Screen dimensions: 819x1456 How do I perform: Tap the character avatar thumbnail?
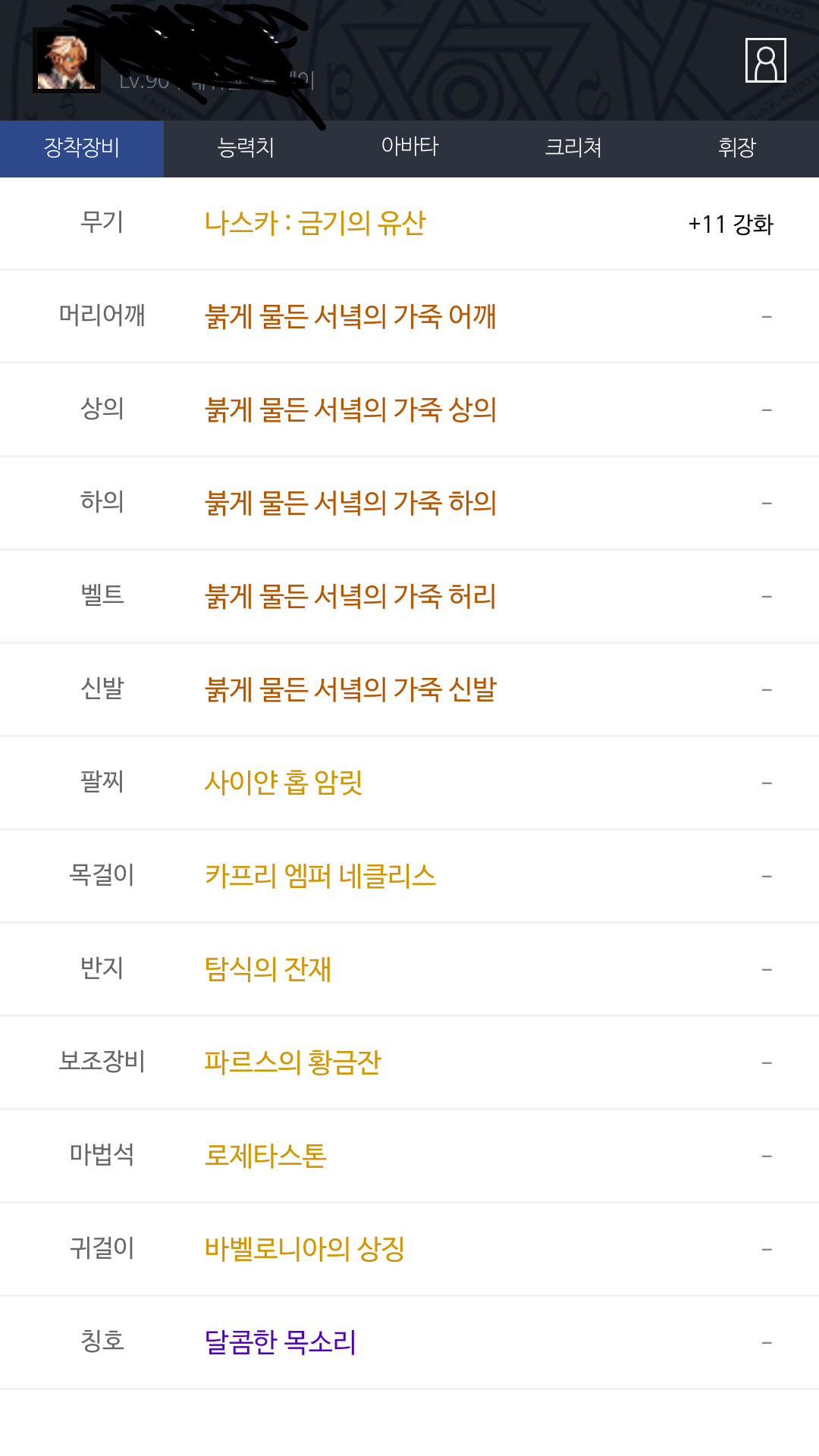point(66,61)
